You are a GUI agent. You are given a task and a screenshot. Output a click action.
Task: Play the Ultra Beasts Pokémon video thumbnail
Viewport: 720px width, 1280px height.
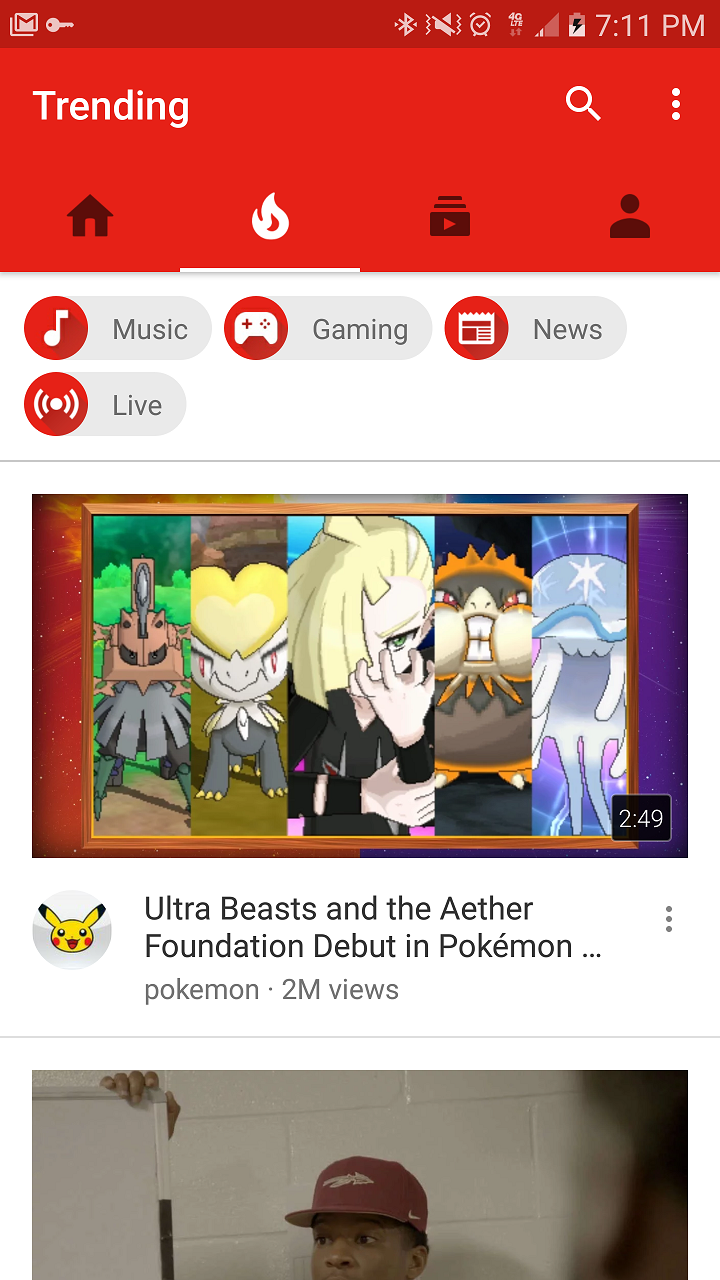(x=360, y=676)
